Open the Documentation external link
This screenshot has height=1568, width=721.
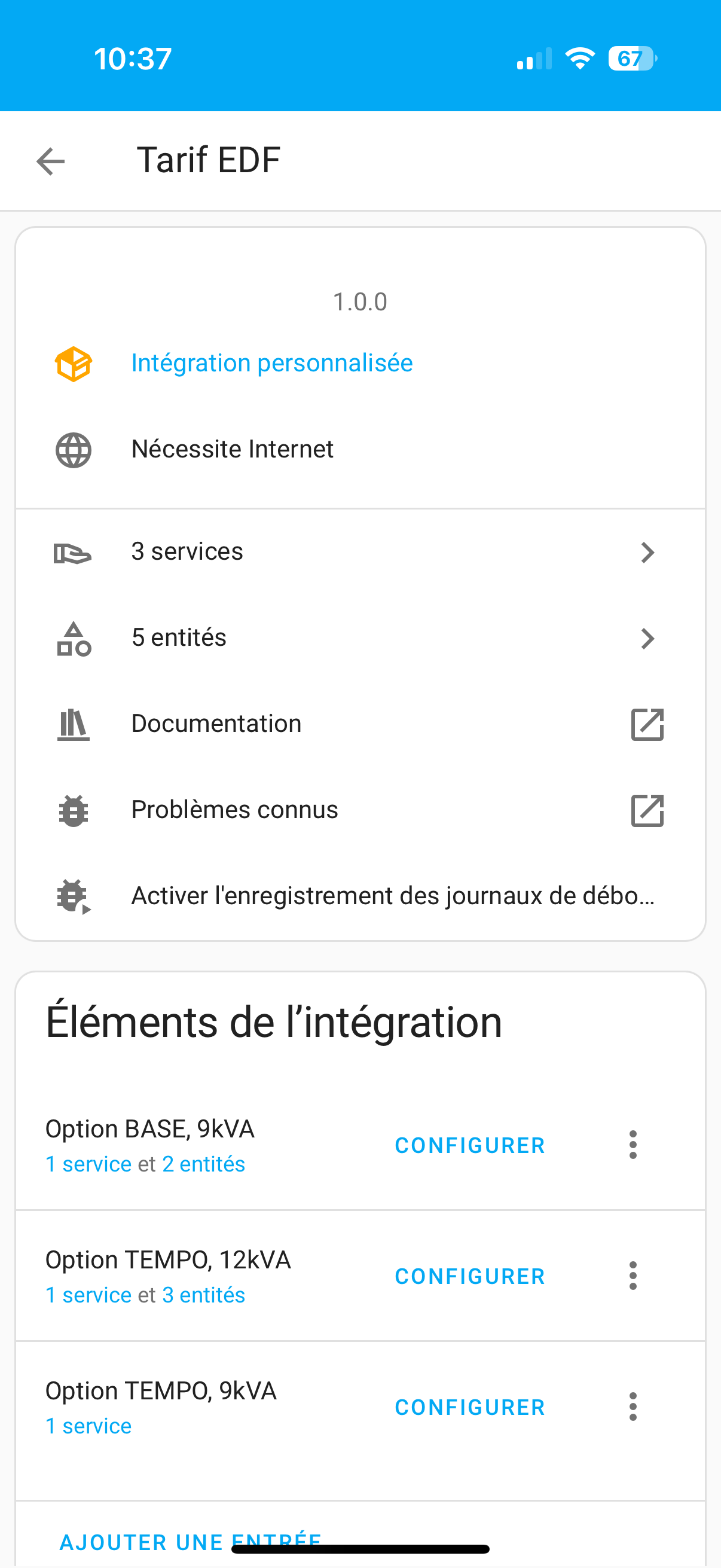click(360, 724)
